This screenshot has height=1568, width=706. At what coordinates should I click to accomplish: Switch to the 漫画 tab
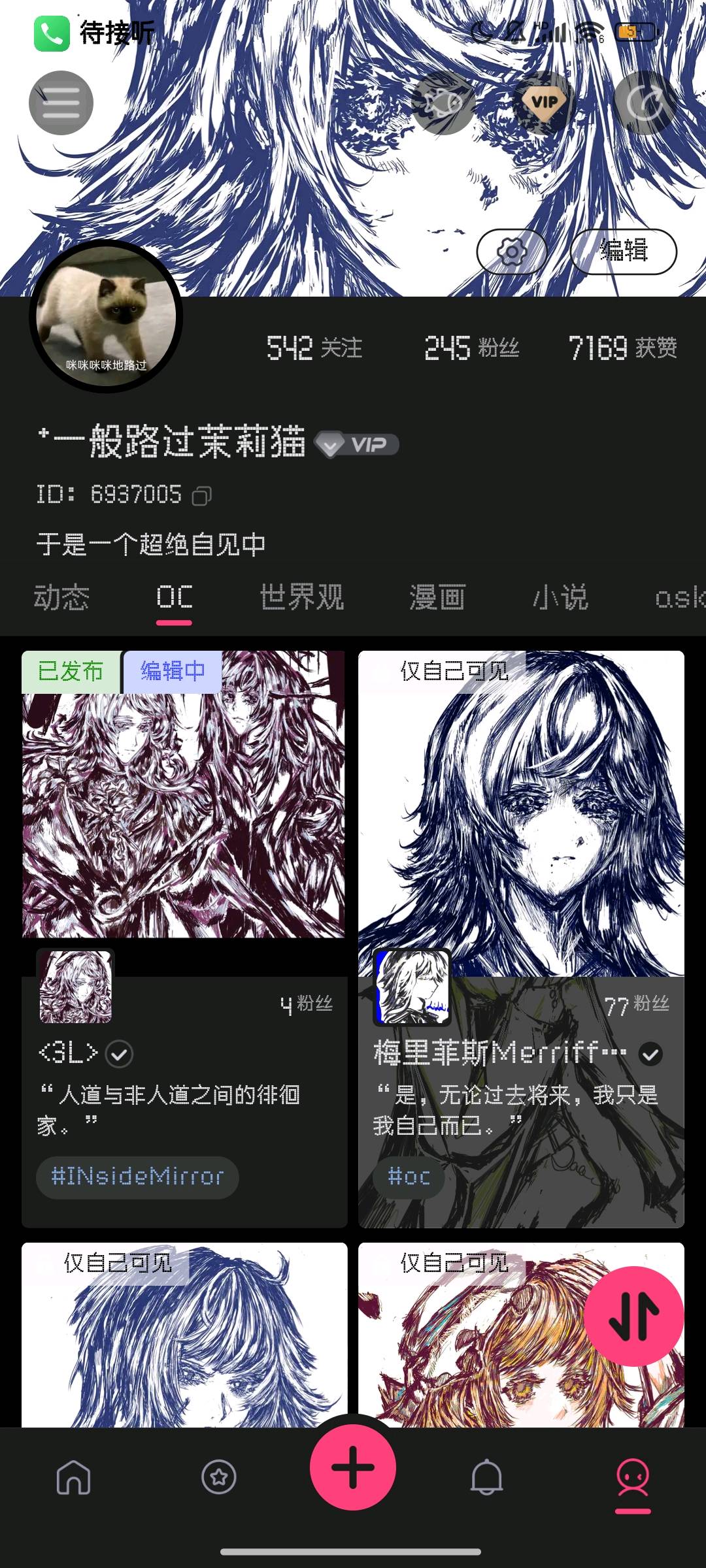click(x=437, y=597)
